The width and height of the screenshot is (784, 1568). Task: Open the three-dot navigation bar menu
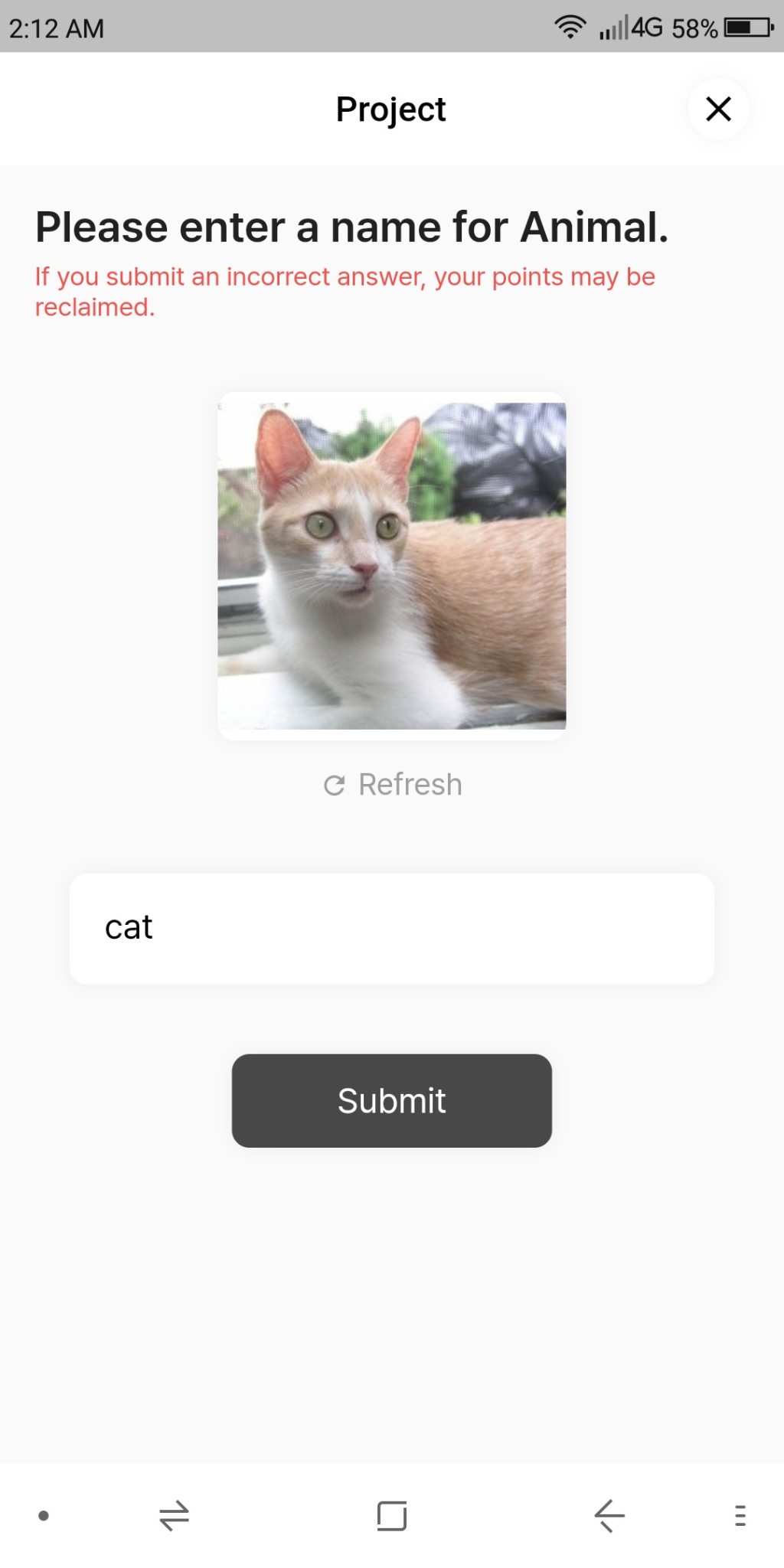(740, 1515)
